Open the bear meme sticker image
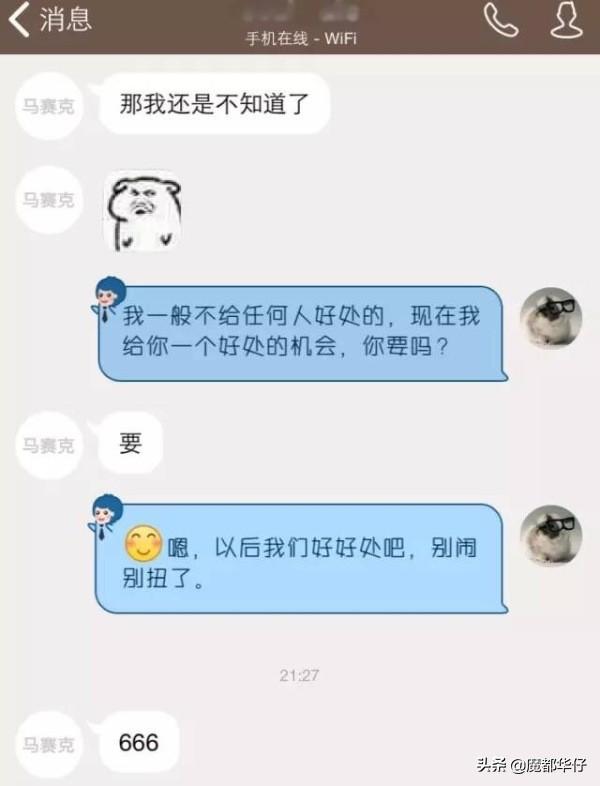The image size is (600, 786). tap(143, 211)
